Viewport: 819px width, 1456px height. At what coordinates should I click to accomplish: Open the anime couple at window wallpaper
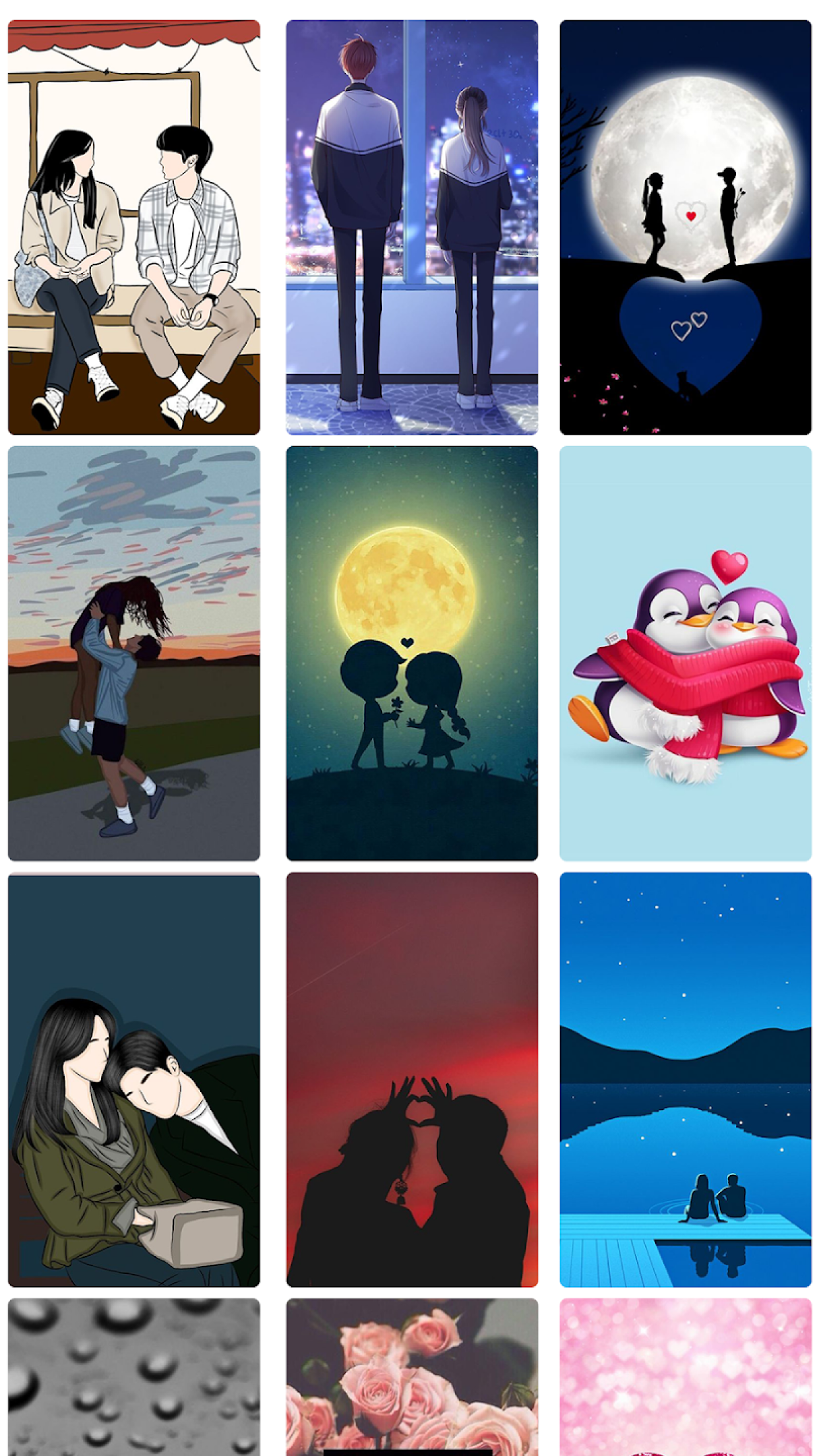412,227
